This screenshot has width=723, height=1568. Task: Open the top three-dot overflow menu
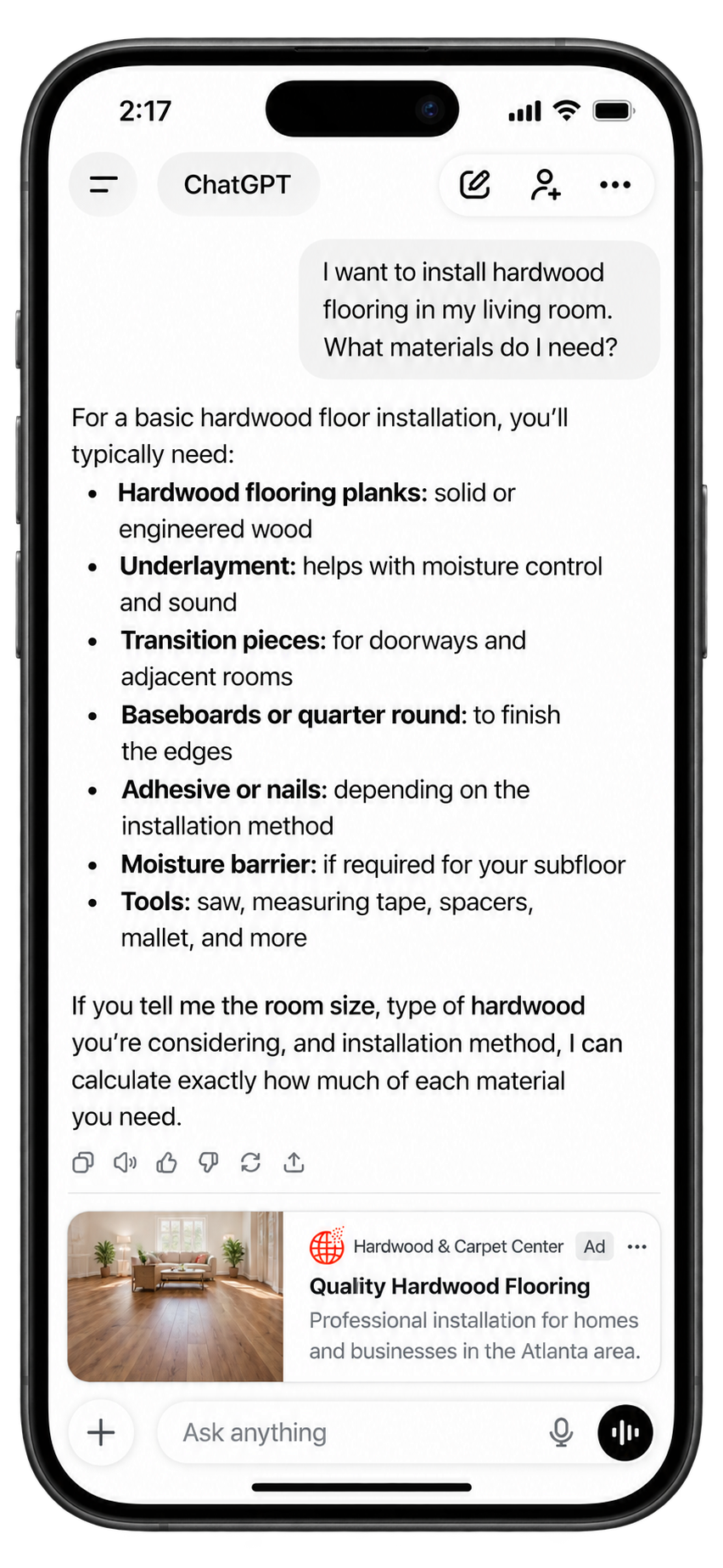coord(615,184)
